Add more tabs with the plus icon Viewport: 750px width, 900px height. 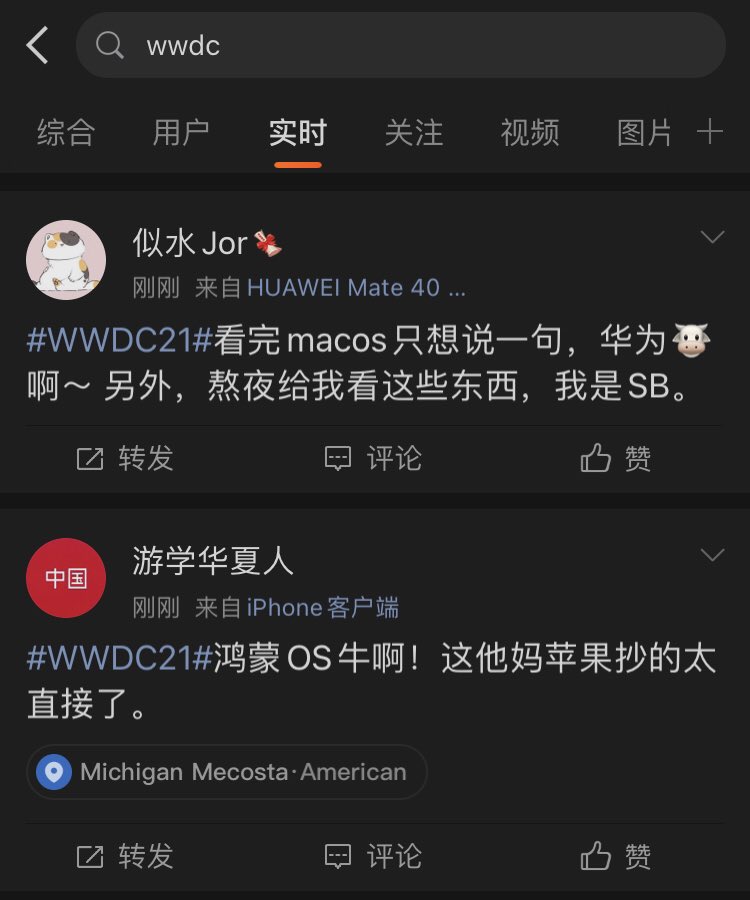click(710, 132)
